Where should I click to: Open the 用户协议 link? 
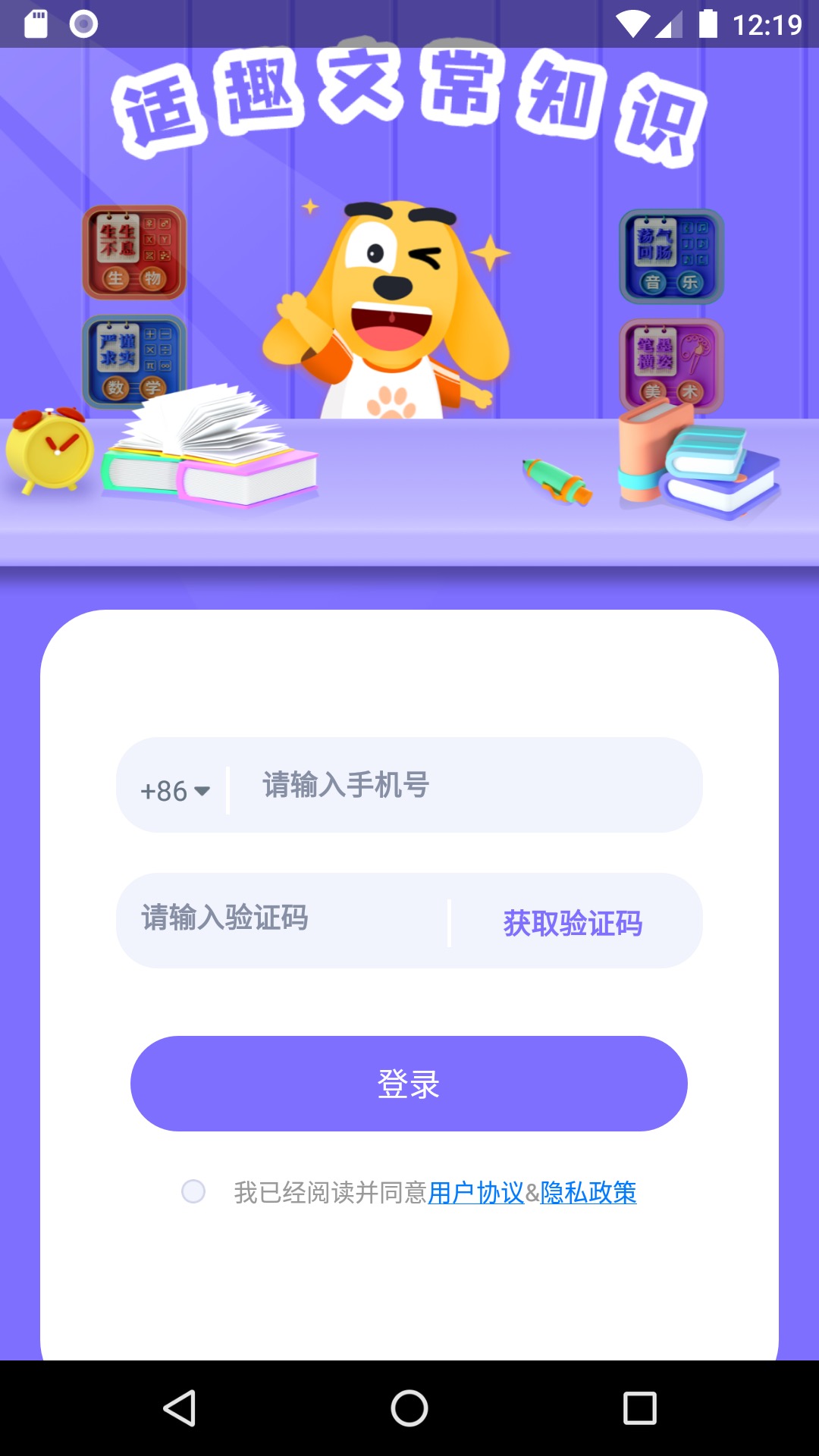coord(475,1193)
